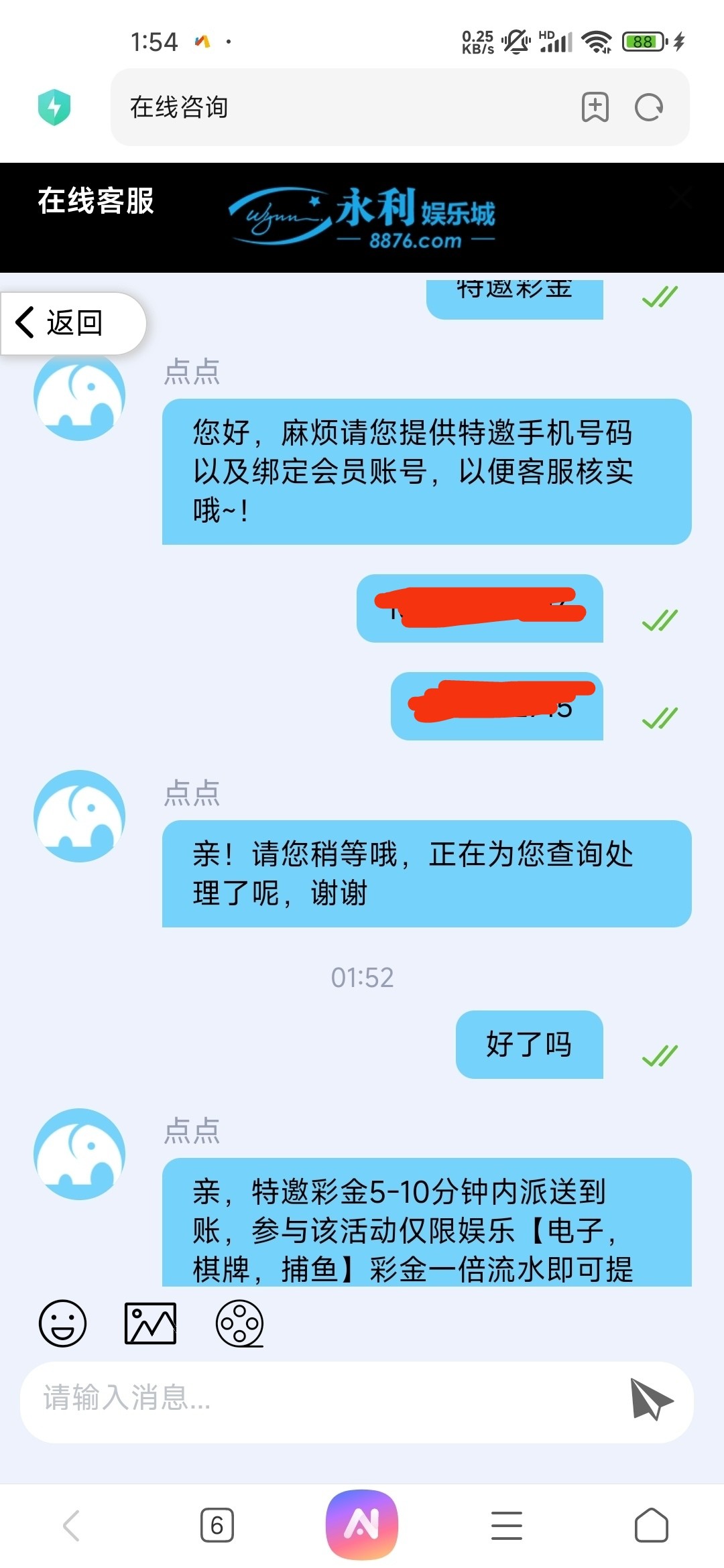Attach a video with the film reel icon
Image resolution: width=724 pixels, height=1568 pixels.
click(x=239, y=1323)
